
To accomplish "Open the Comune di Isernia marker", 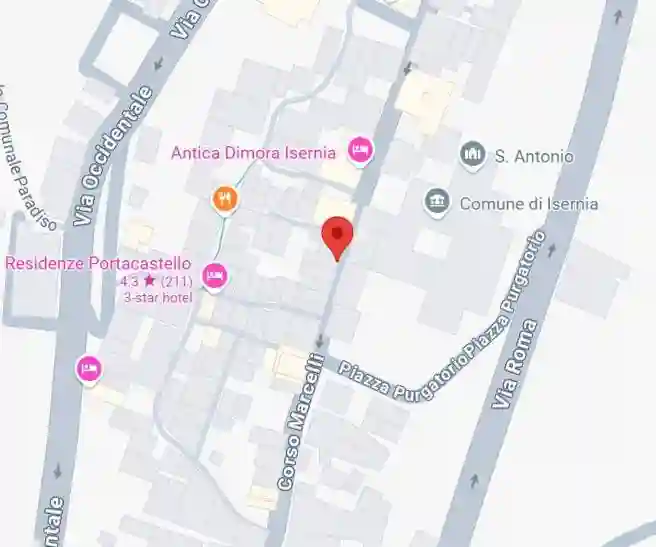I will [436, 203].
